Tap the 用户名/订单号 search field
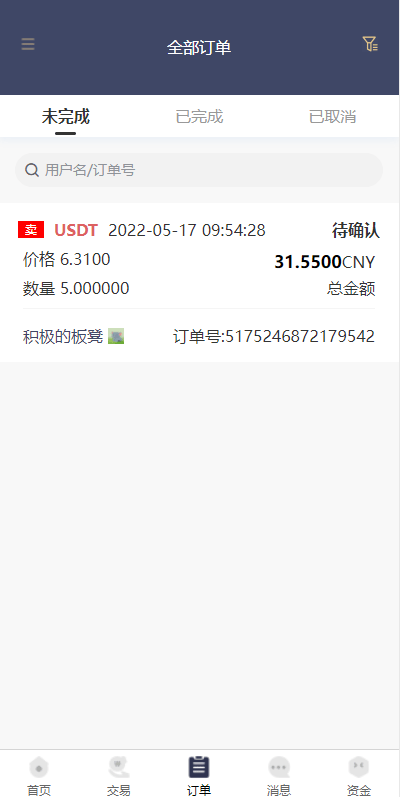400x797 pixels. click(199, 170)
